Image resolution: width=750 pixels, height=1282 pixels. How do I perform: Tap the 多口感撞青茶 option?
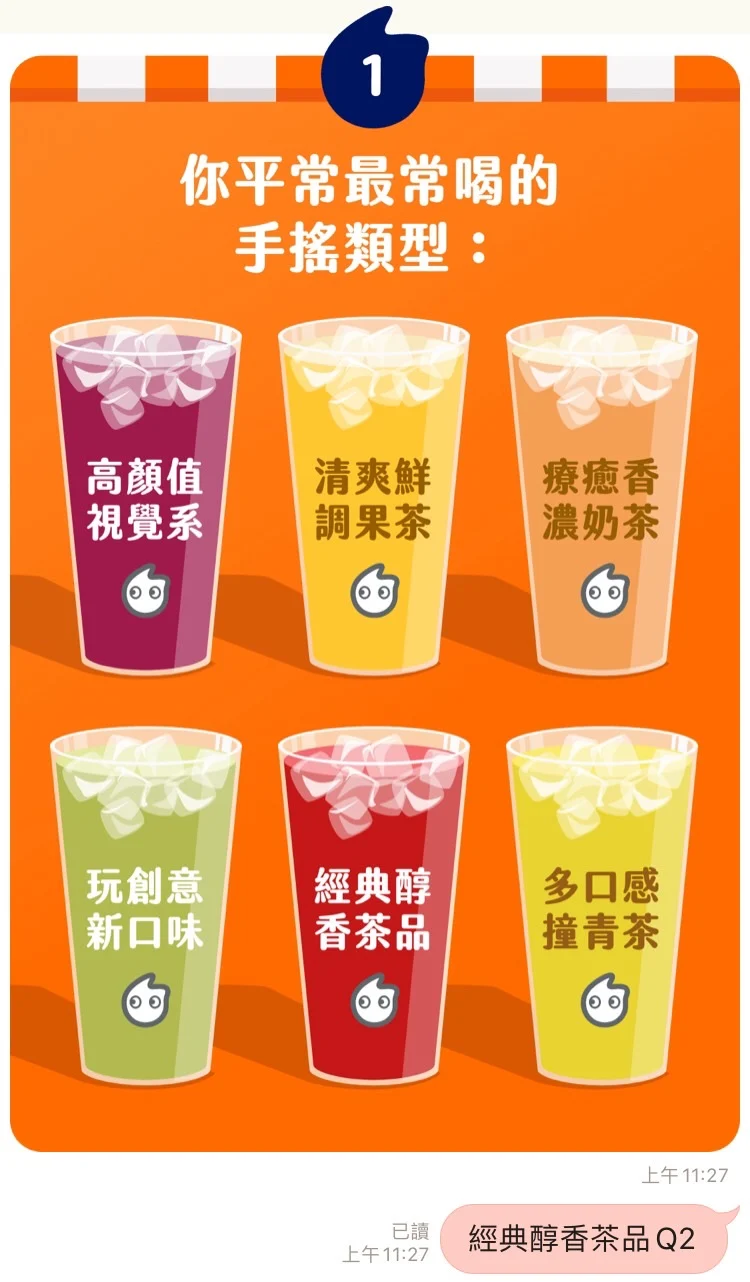coord(602,910)
